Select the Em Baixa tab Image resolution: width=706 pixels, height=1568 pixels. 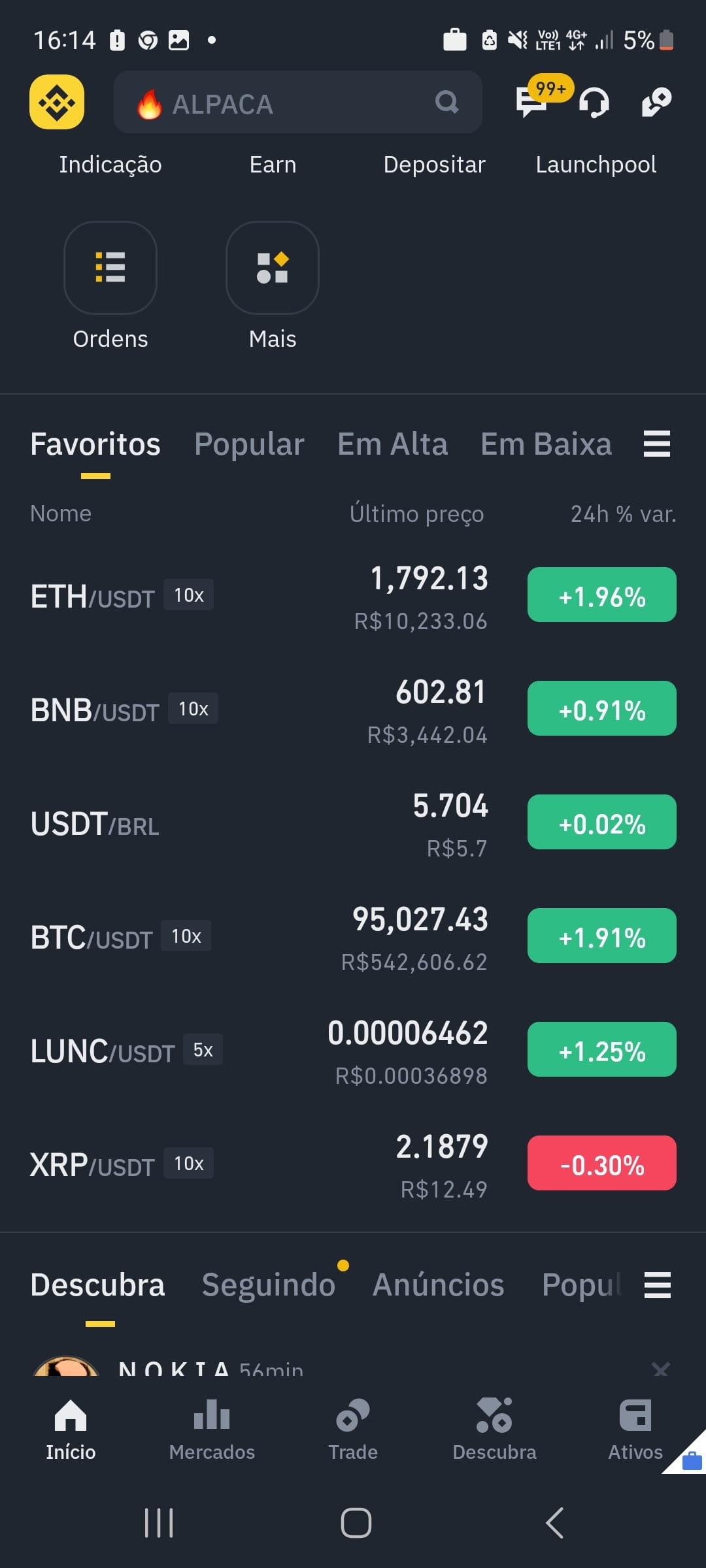[546, 444]
